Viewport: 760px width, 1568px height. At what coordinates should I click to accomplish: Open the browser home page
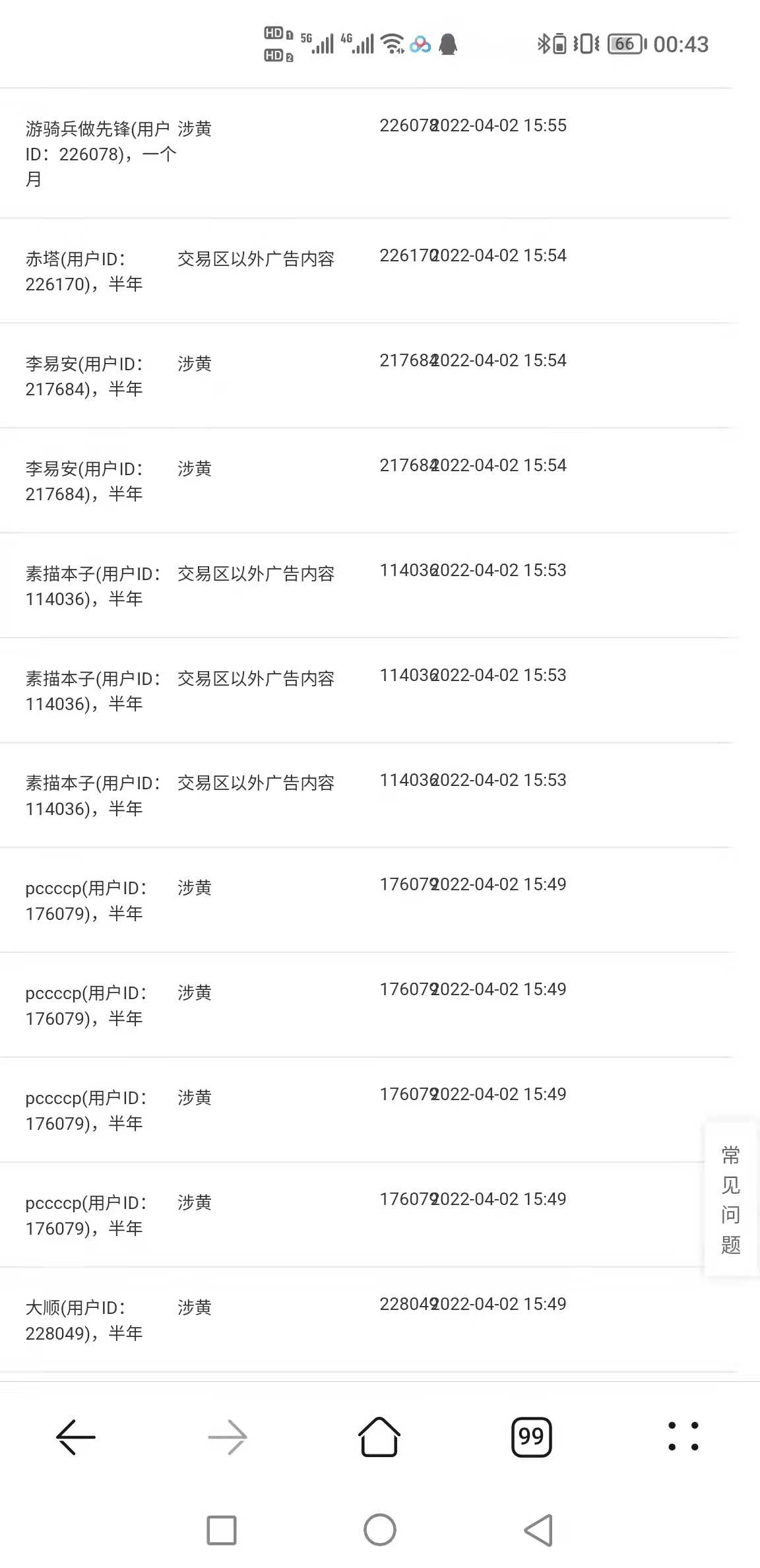click(x=379, y=1436)
